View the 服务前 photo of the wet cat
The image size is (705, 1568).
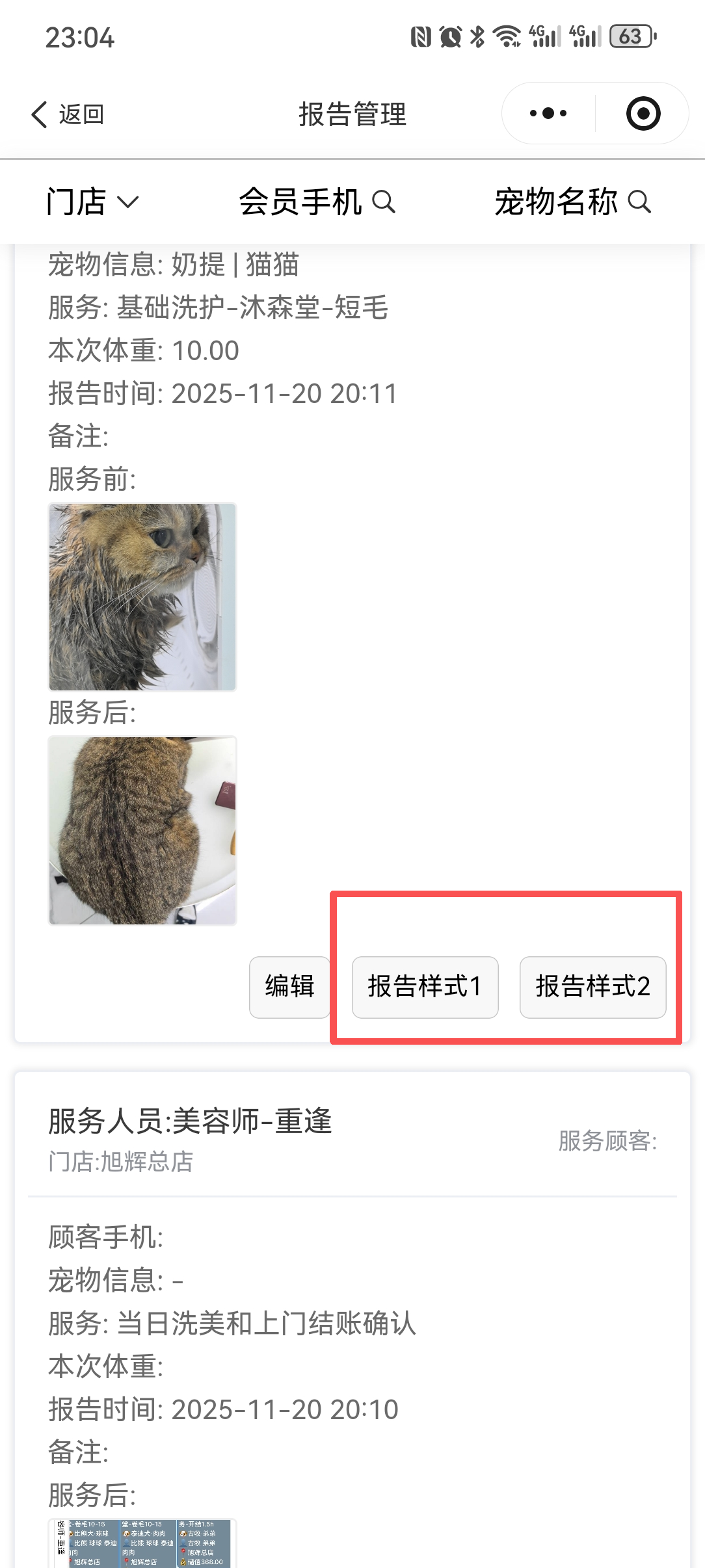click(x=142, y=597)
